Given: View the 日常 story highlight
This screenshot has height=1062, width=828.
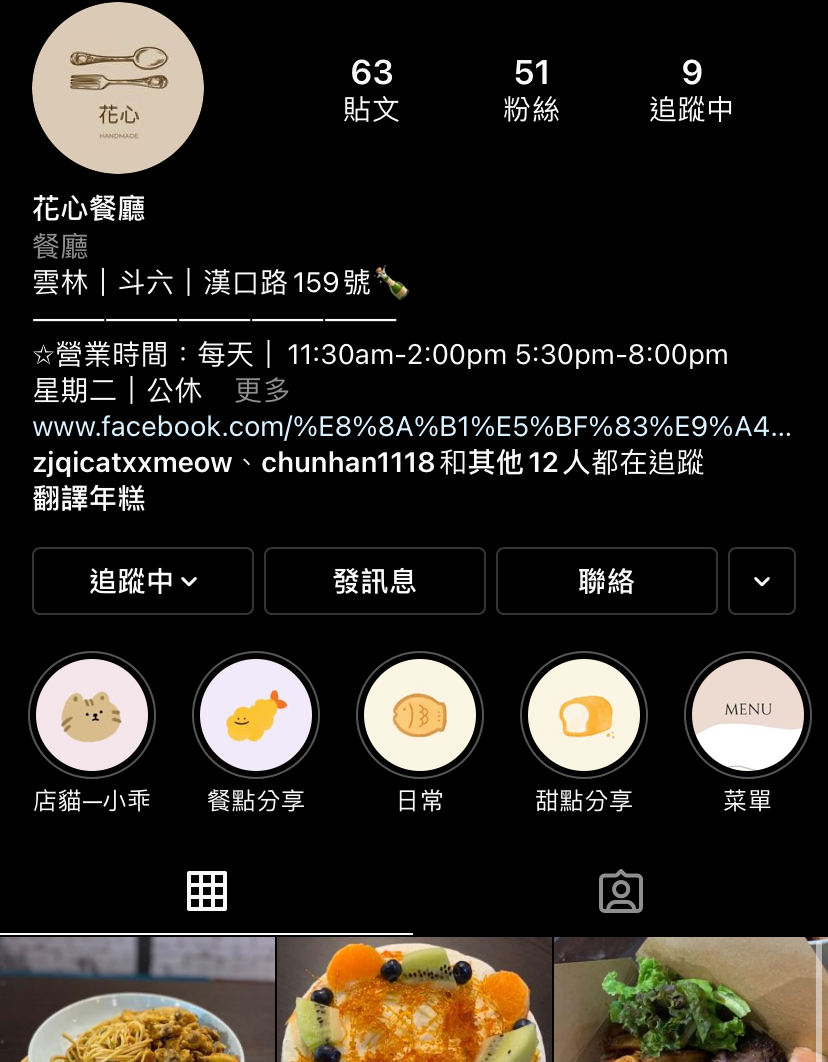Looking at the screenshot, I should 420,716.
